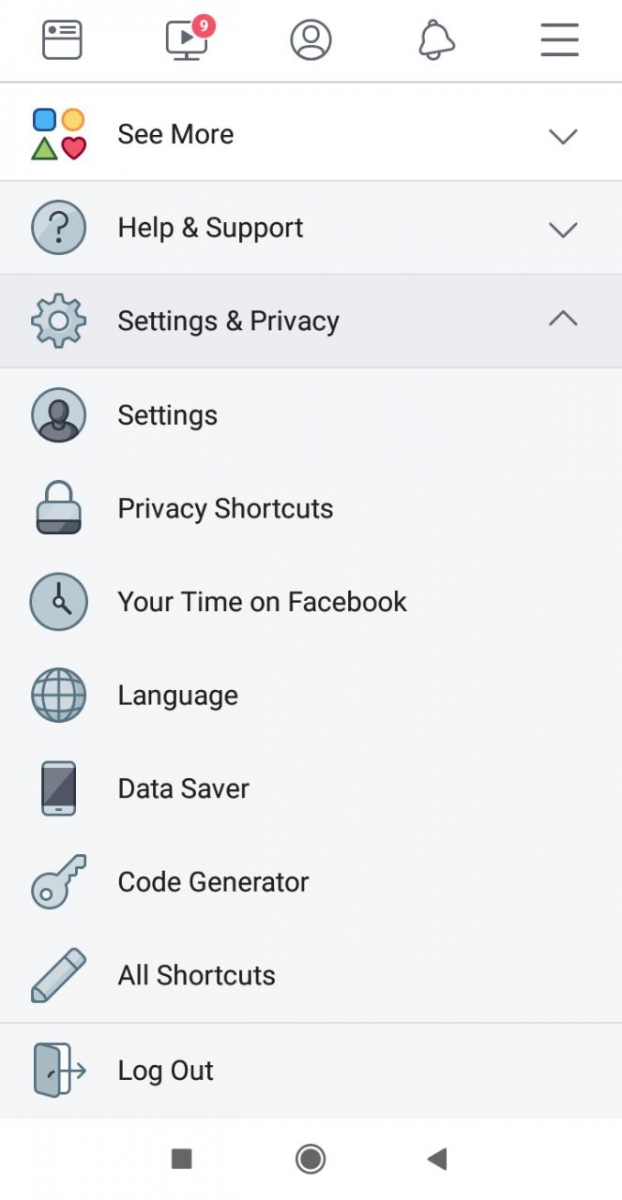Screen dimensions: 622x1200
Task: Switch to the News Feed tab
Action: tap(62, 40)
